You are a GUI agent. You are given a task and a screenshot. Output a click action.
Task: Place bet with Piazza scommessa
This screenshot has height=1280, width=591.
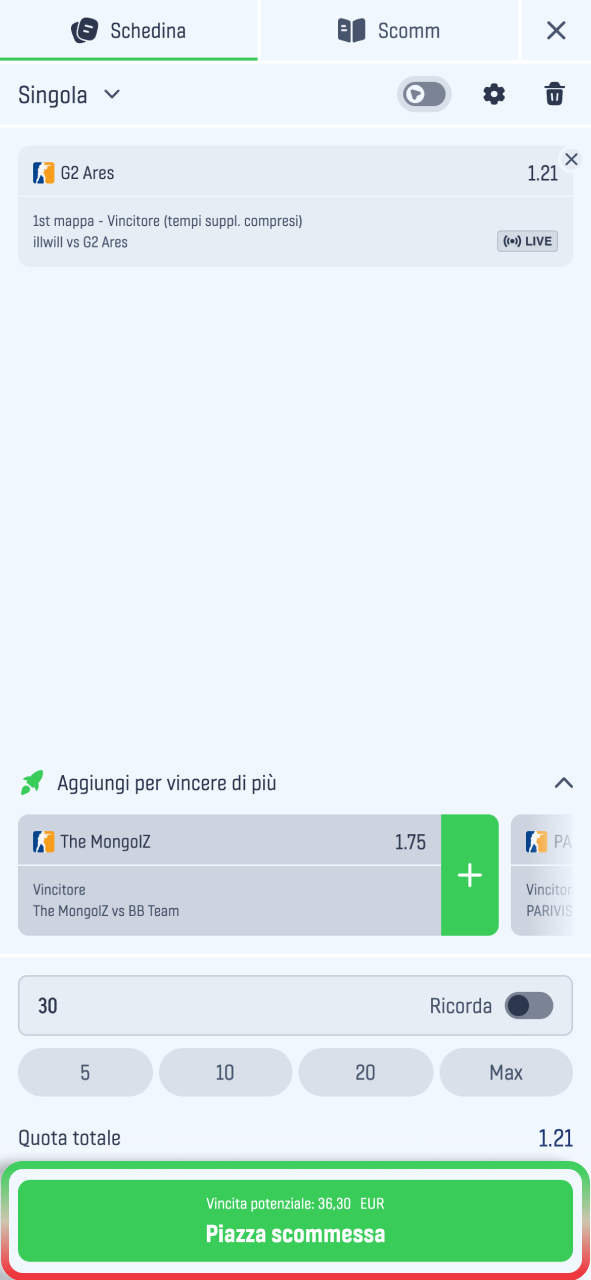pyautogui.click(x=295, y=1221)
